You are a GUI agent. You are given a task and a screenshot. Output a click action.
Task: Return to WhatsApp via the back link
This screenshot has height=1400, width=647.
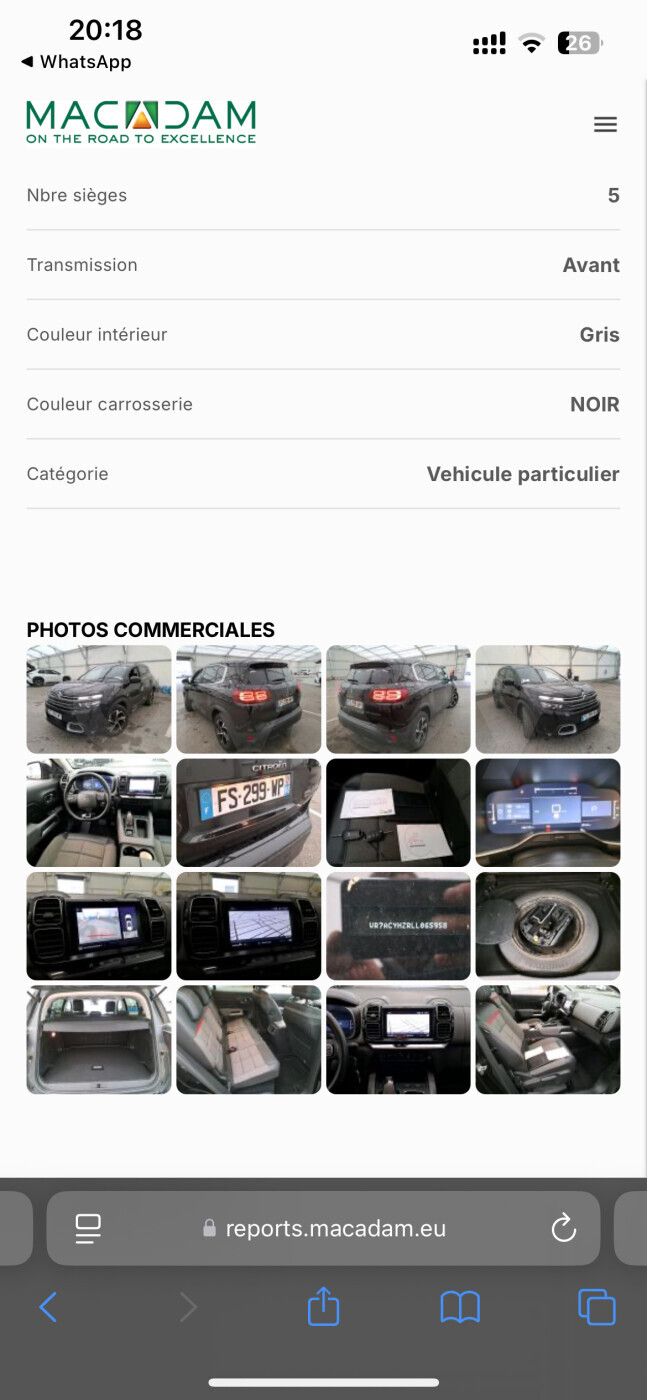pyautogui.click(x=76, y=62)
